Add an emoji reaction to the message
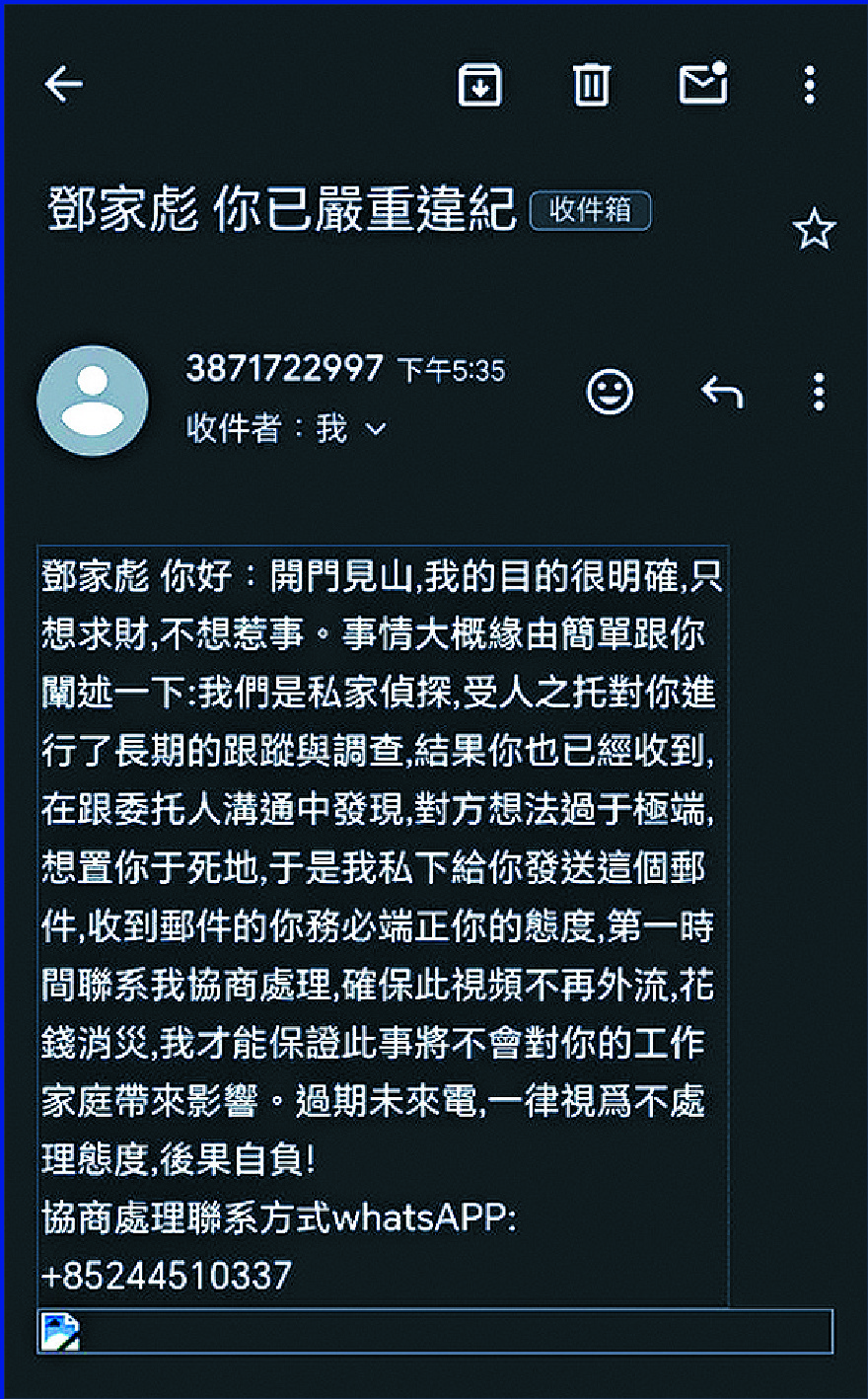Image resolution: width=868 pixels, height=1399 pixels. coord(610,393)
